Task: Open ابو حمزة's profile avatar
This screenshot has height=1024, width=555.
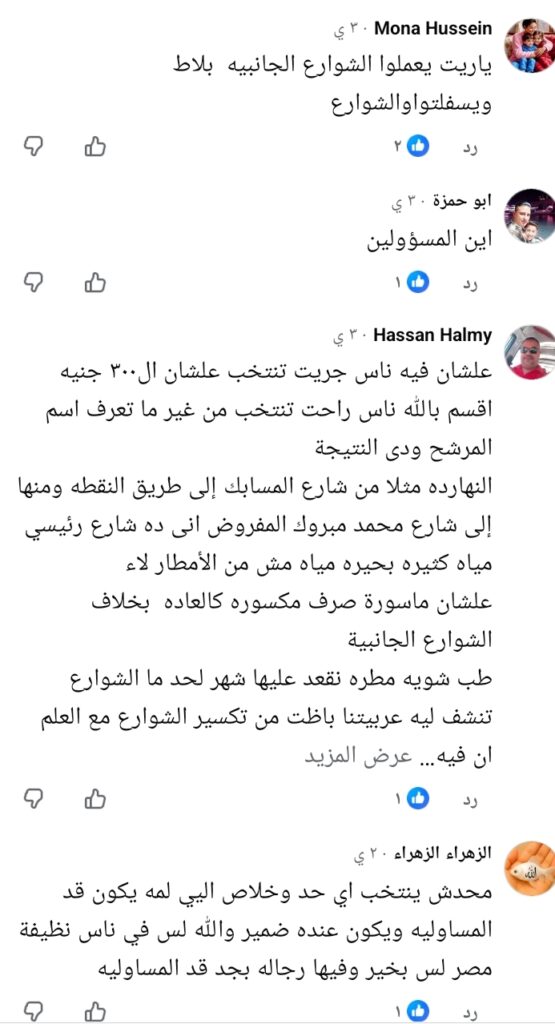Action: tap(530, 216)
